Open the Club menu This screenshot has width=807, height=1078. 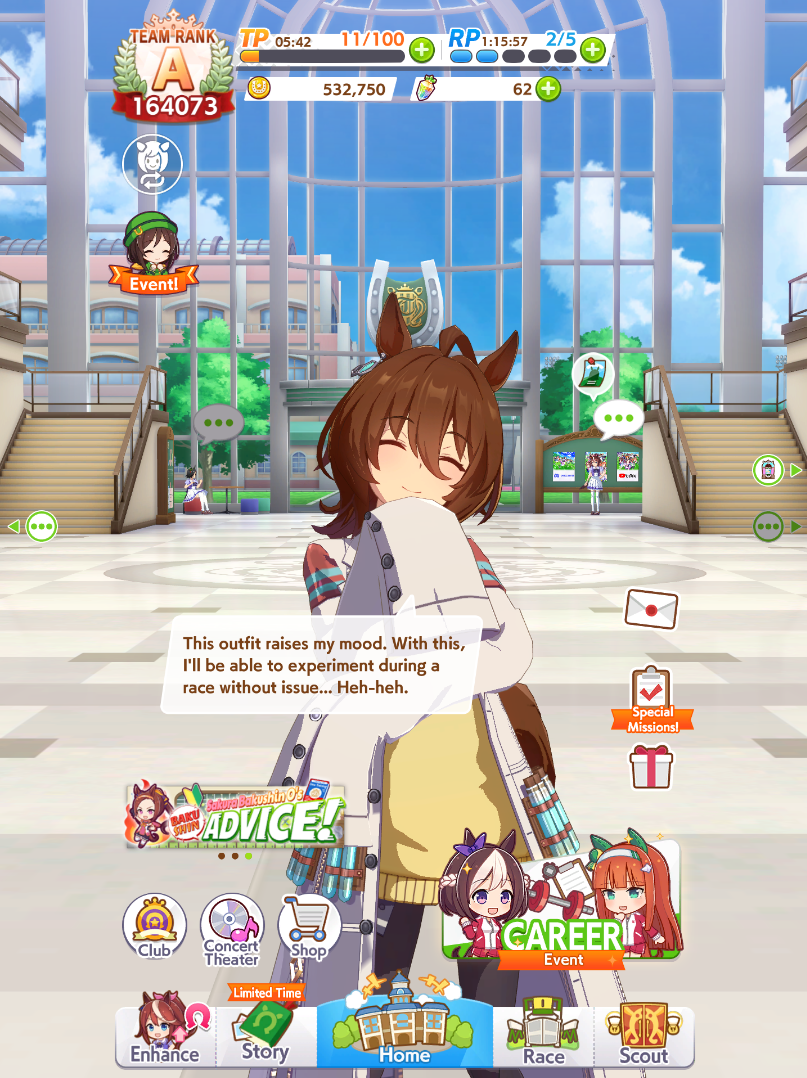point(154,927)
